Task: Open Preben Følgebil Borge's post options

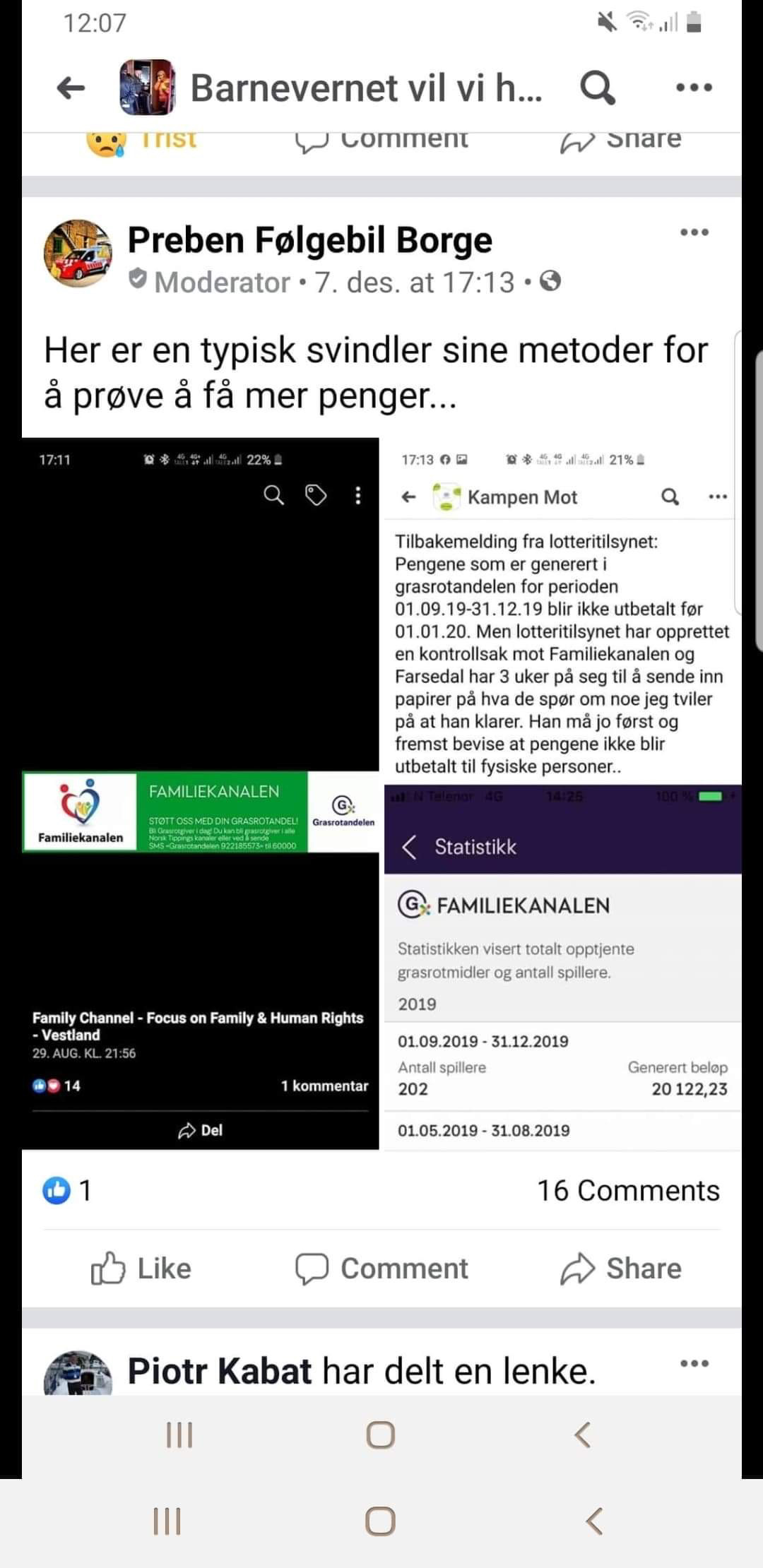Action: pyautogui.click(x=694, y=232)
